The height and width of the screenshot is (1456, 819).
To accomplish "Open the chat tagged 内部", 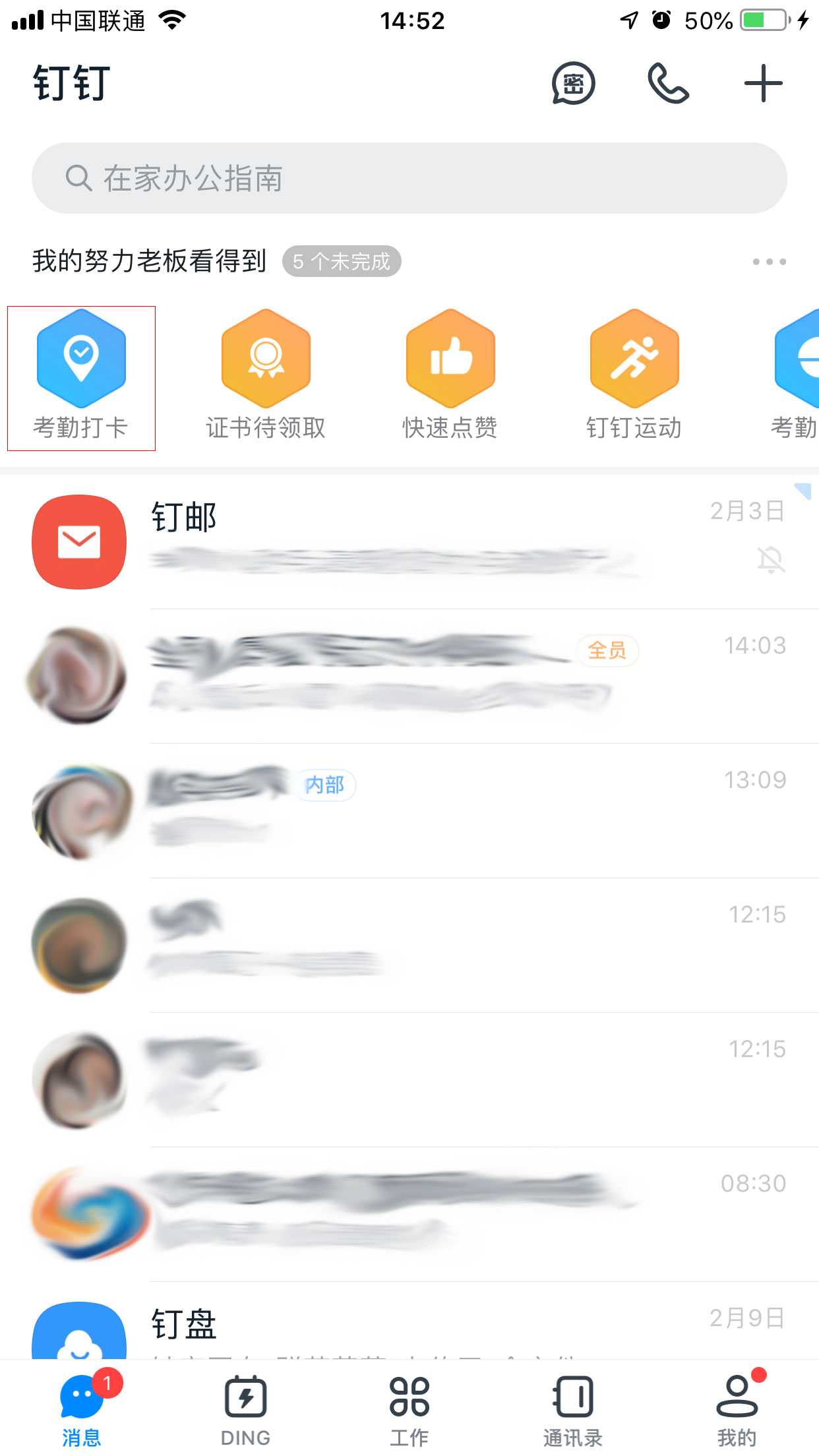I will pos(409,811).
